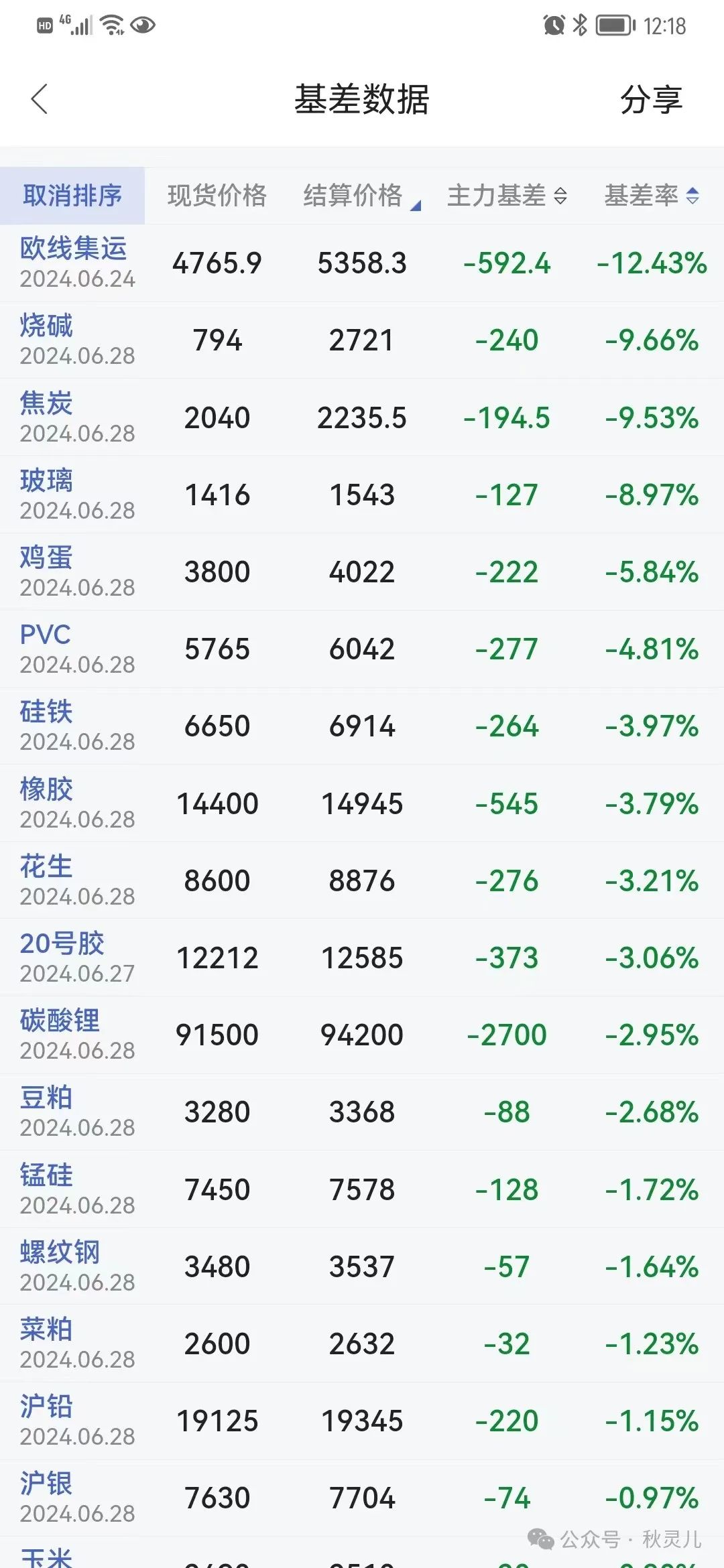The height and width of the screenshot is (1568, 724).
Task: Open the 烧碱 row
Action: click(x=362, y=340)
